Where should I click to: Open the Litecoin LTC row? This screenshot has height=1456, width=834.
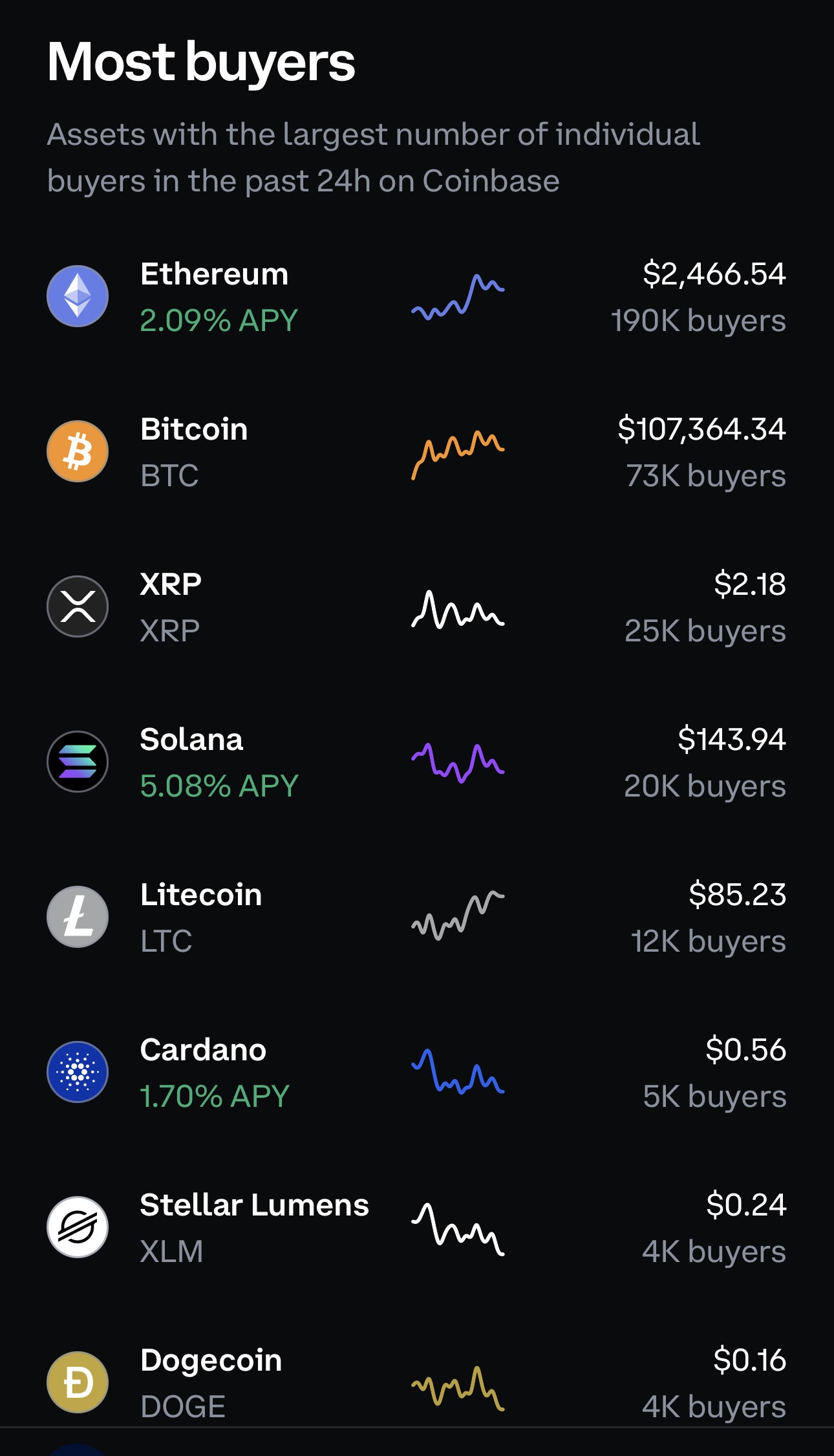(x=417, y=917)
